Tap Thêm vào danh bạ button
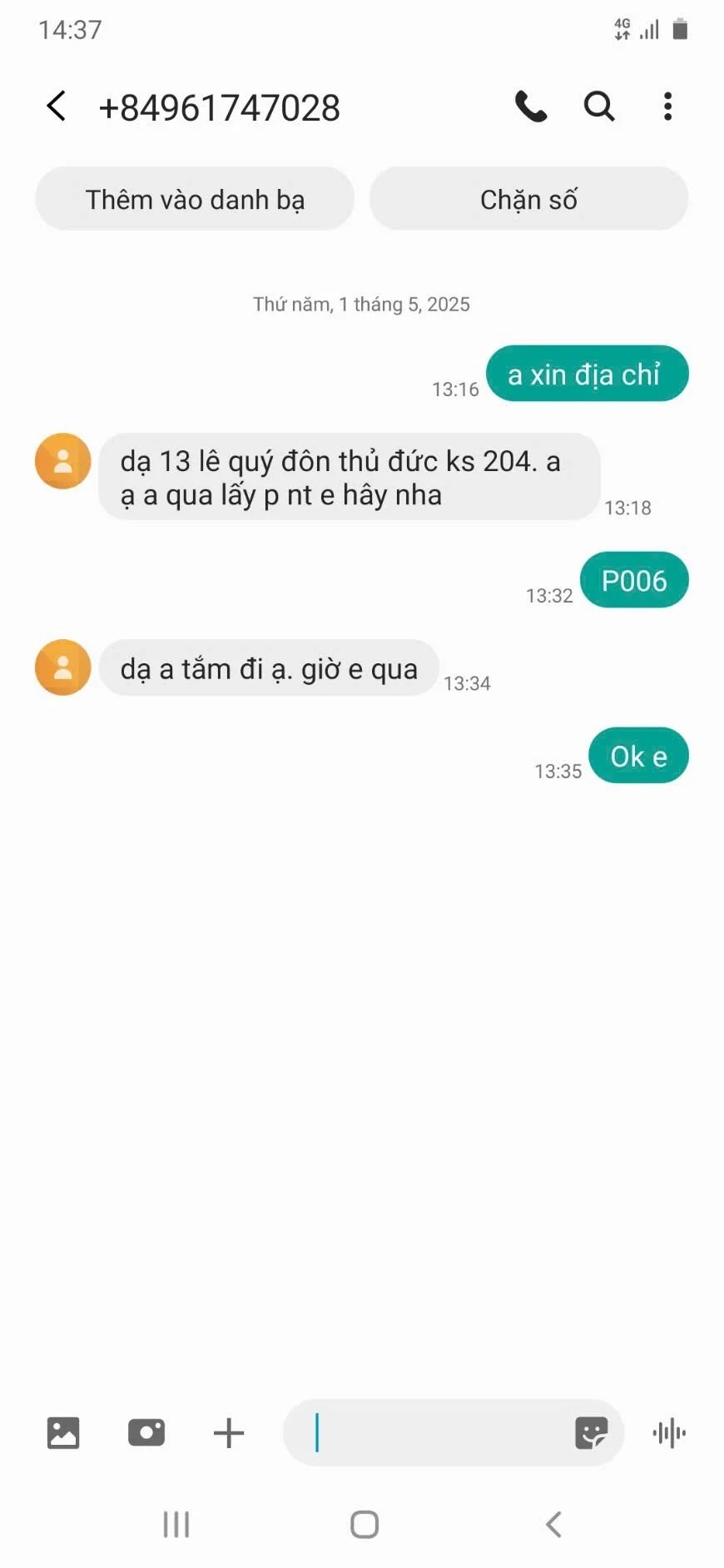Screen dimensions: 724x1568 [195, 200]
